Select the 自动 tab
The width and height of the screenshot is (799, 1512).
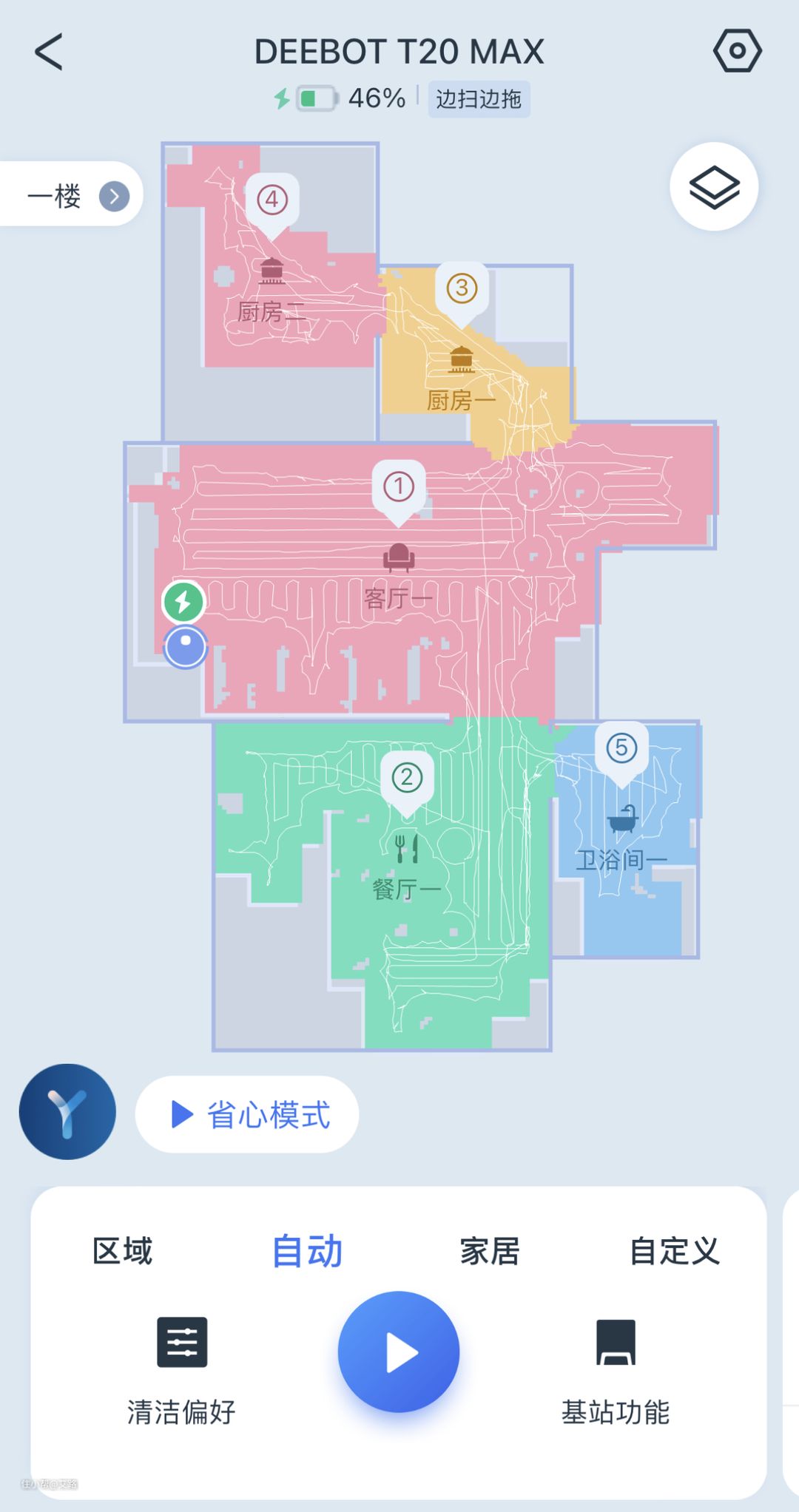coord(307,1251)
